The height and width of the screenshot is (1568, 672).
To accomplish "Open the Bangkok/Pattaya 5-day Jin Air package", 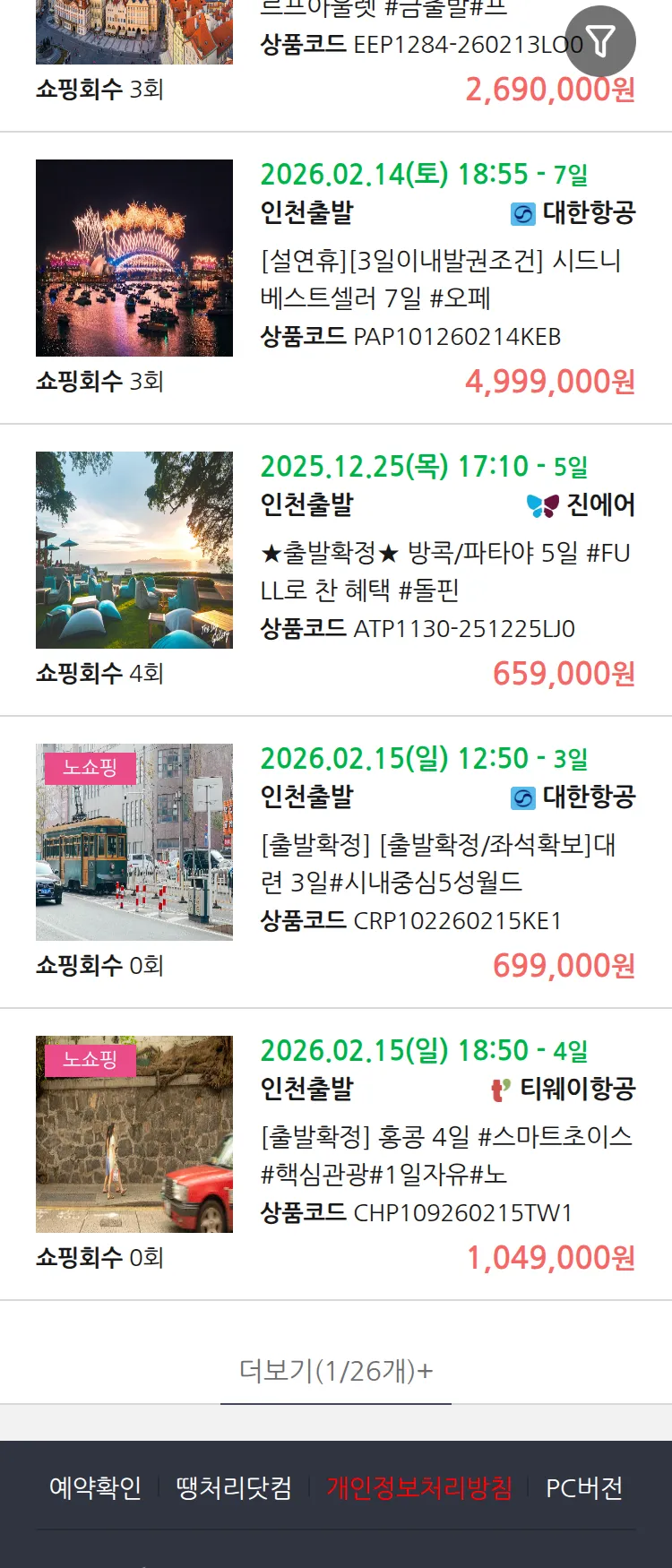I will 444,571.
